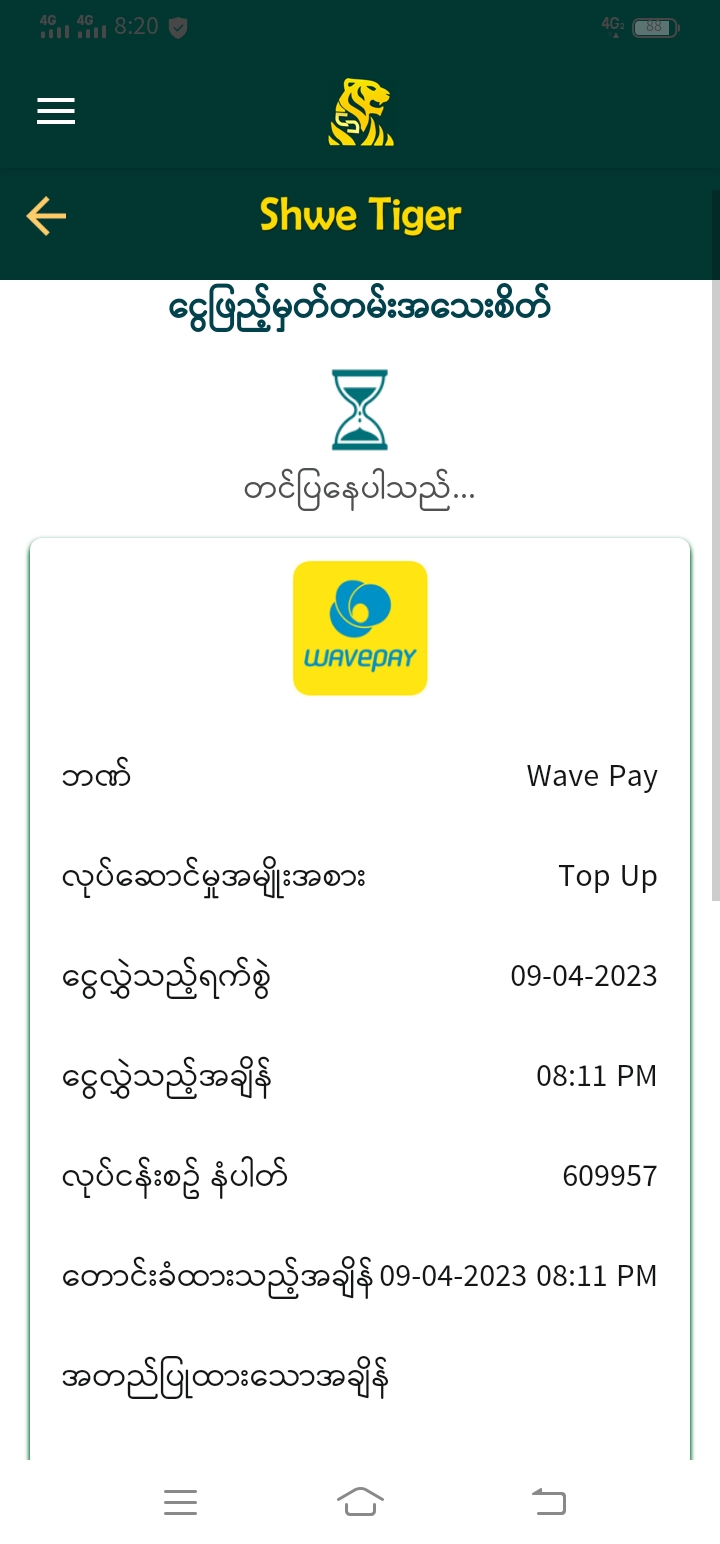Go back using the yellow arrow
This screenshot has height=1544, width=720.
coord(46,215)
